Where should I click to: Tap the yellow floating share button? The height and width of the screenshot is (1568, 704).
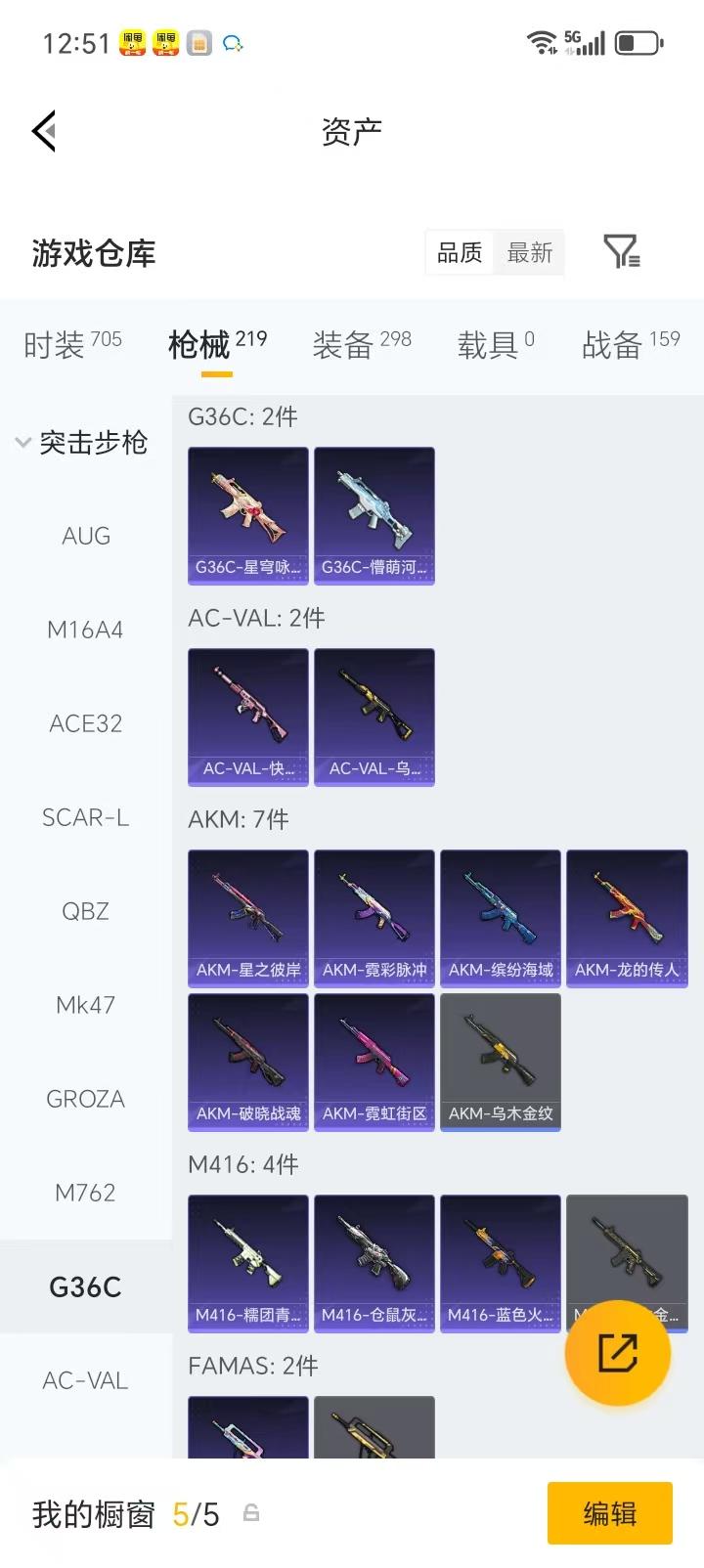[617, 1353]
